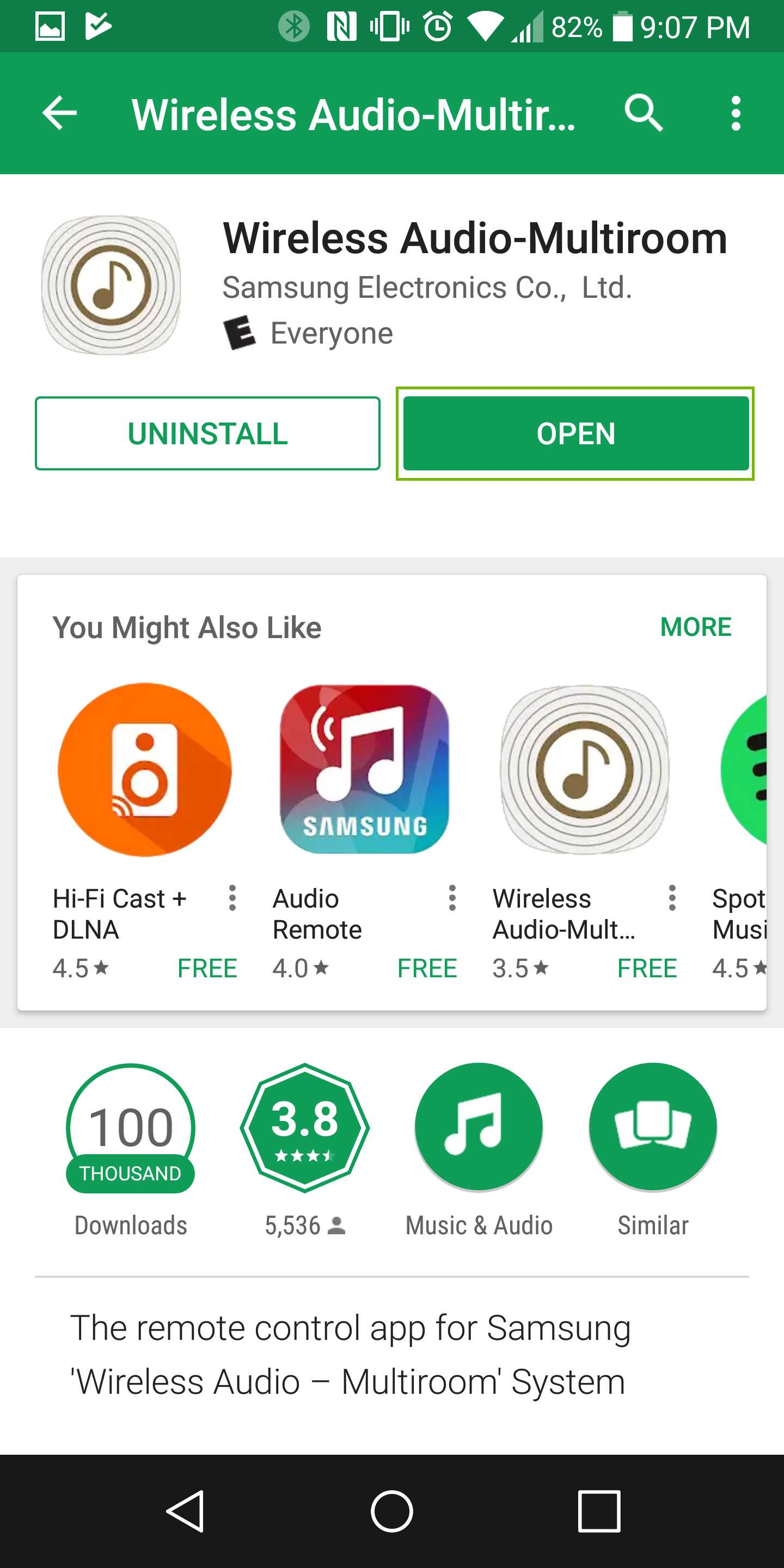Navigate back using the arrow in the toolbar
Screen dimensions: 784x1568
tap(59, 113)
